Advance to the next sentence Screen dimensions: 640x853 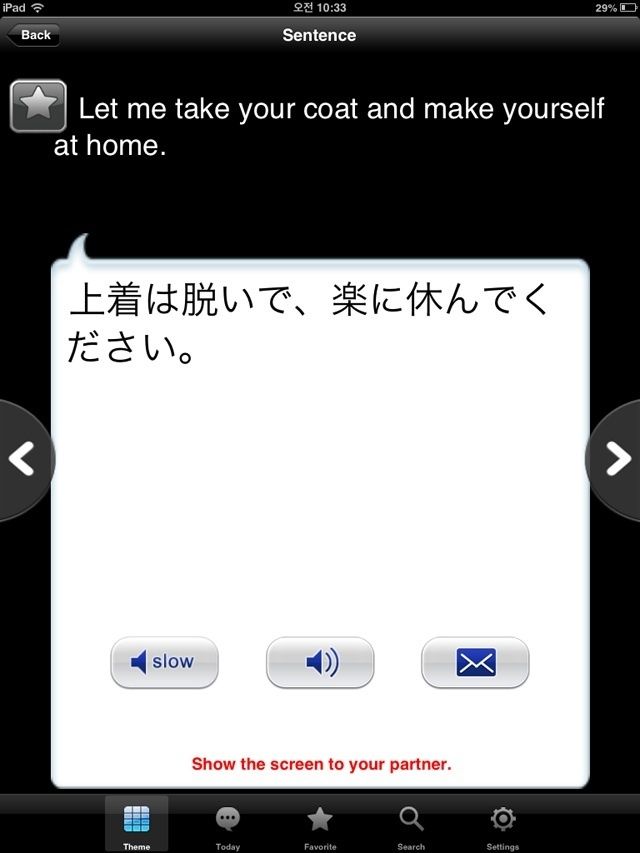click(617, 459)
